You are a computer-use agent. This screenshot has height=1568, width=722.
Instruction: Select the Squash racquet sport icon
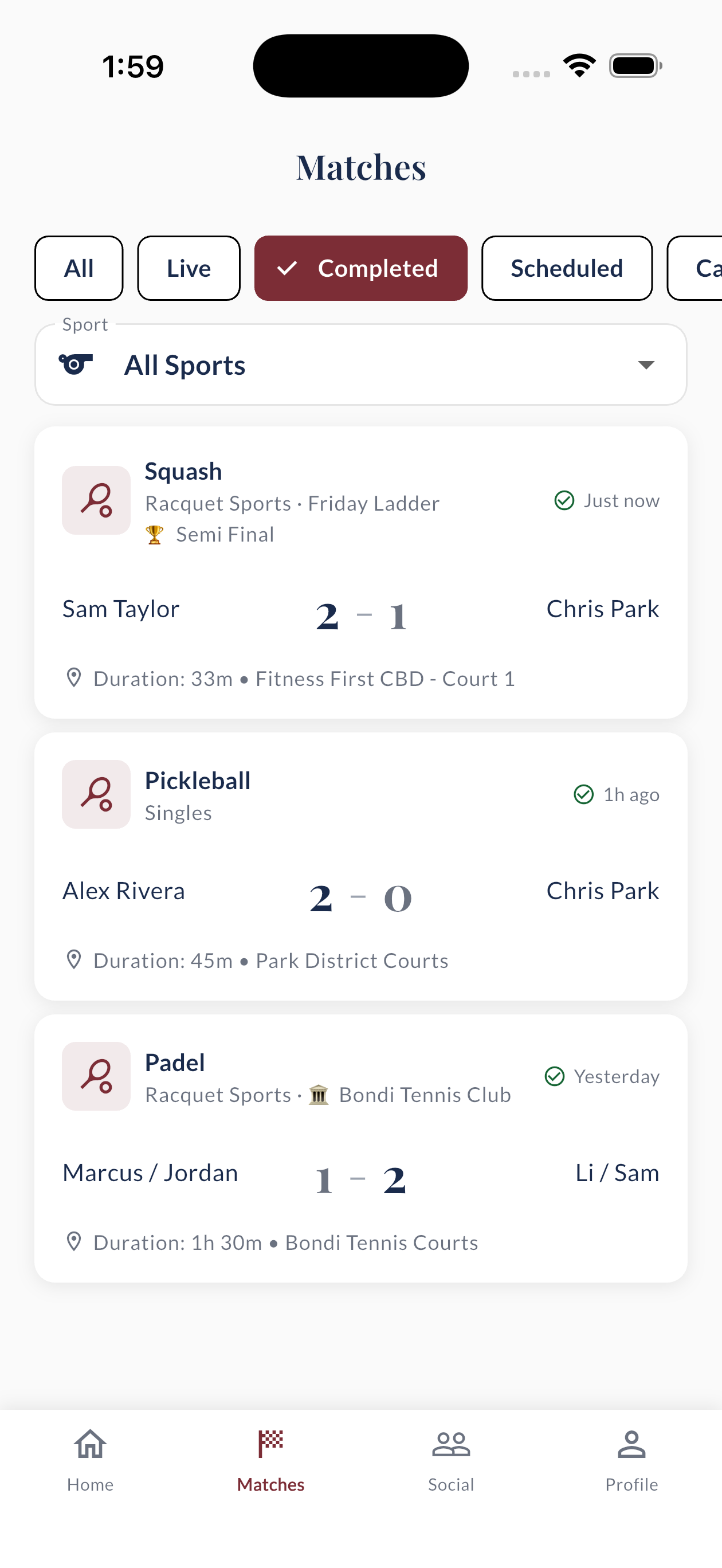pyautogui.click(x=96, y=500)
